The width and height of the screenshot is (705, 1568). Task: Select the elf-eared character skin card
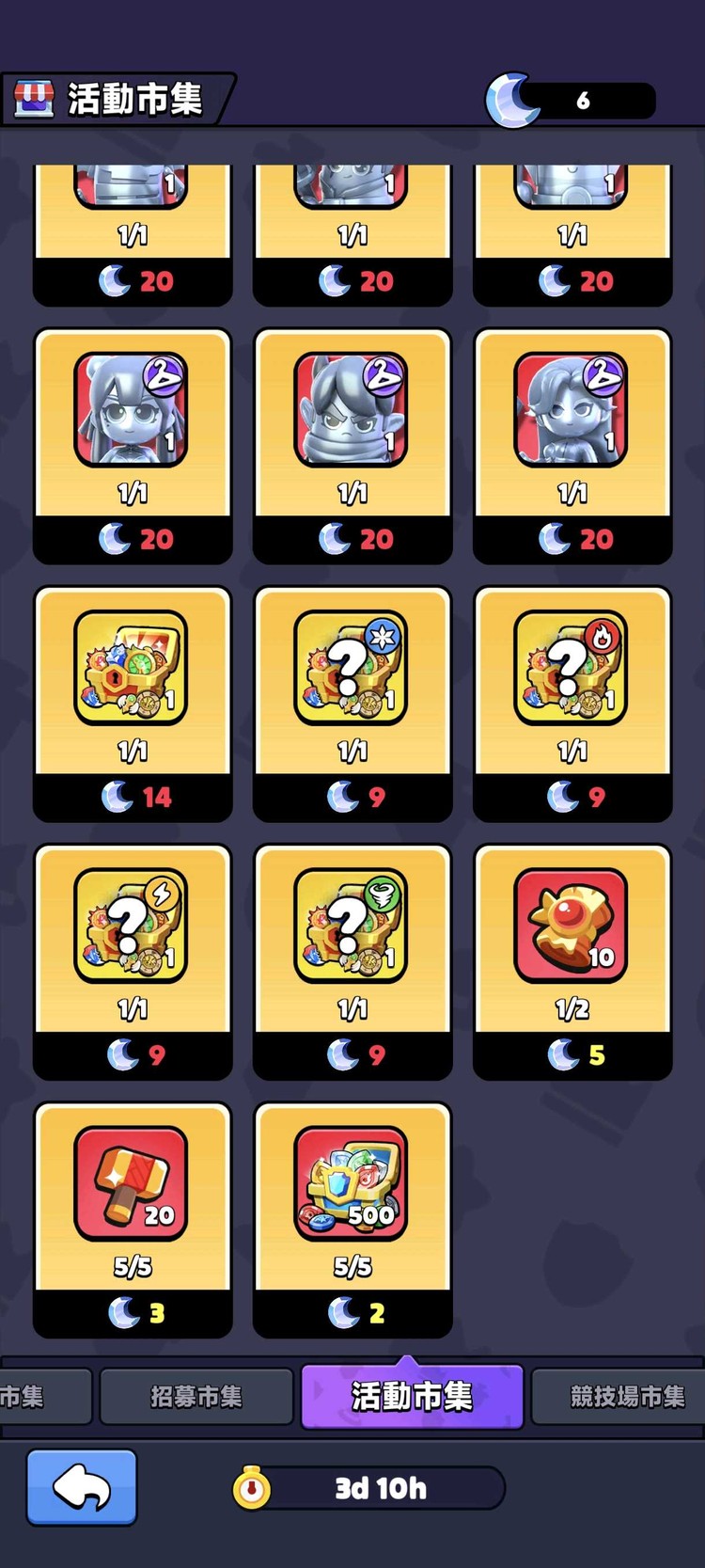coord(572,446)
